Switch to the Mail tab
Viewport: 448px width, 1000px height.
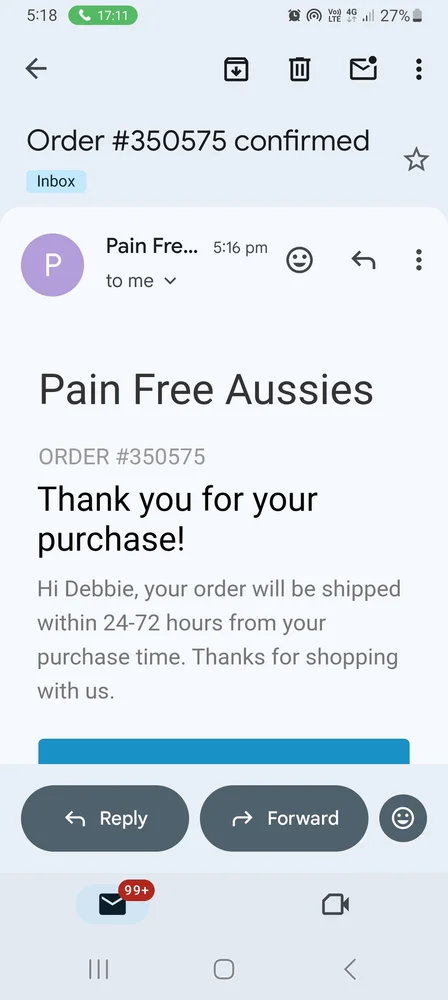(112, 904)
